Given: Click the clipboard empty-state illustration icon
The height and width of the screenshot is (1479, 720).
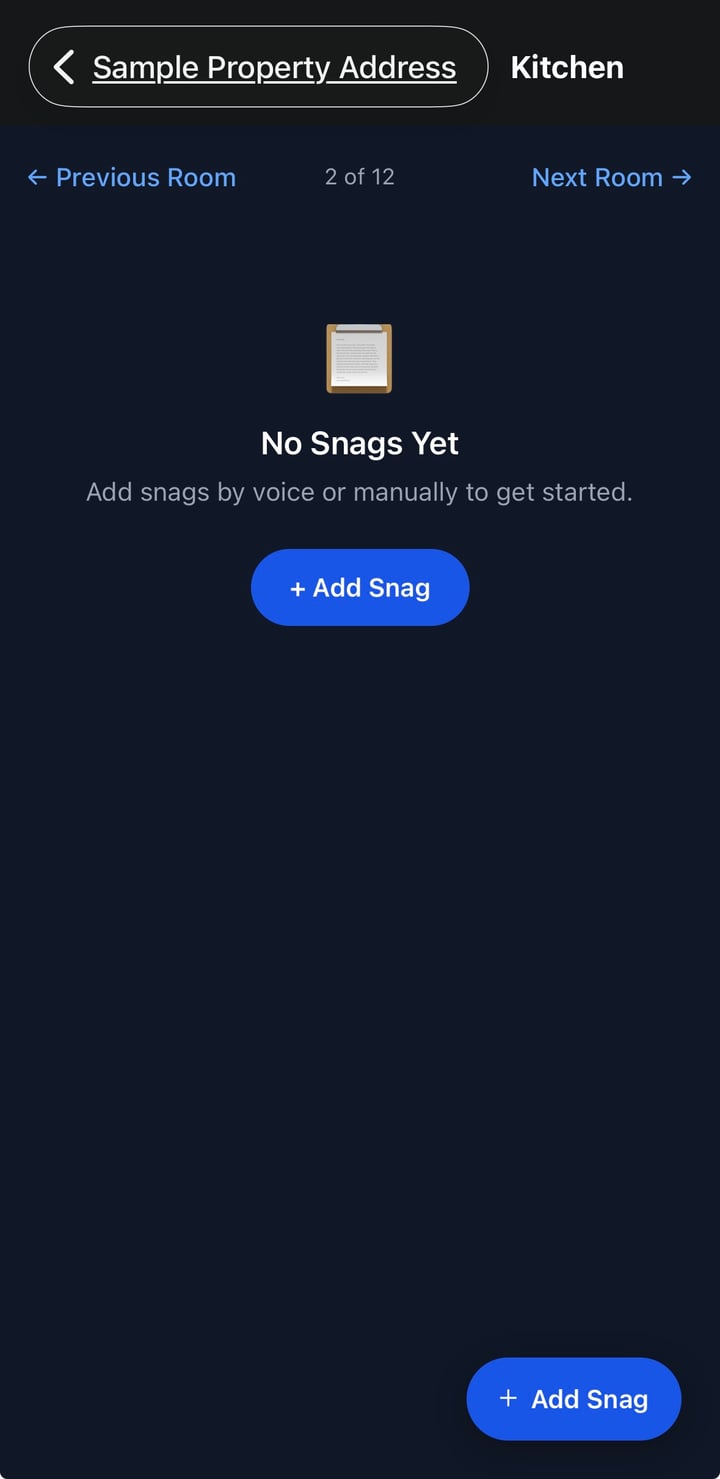Looking at the screenshot, I should [359, 358].
